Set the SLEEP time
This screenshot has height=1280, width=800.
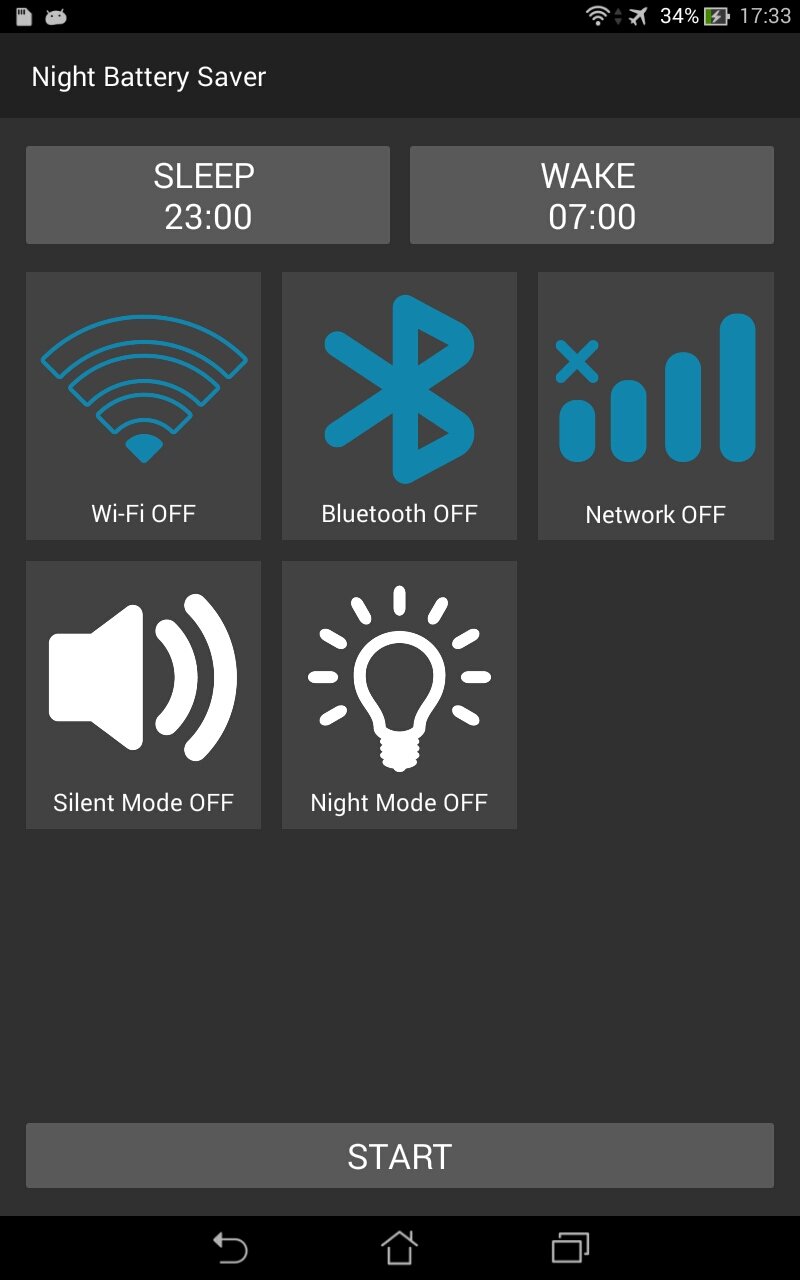[x=207, y=196]
